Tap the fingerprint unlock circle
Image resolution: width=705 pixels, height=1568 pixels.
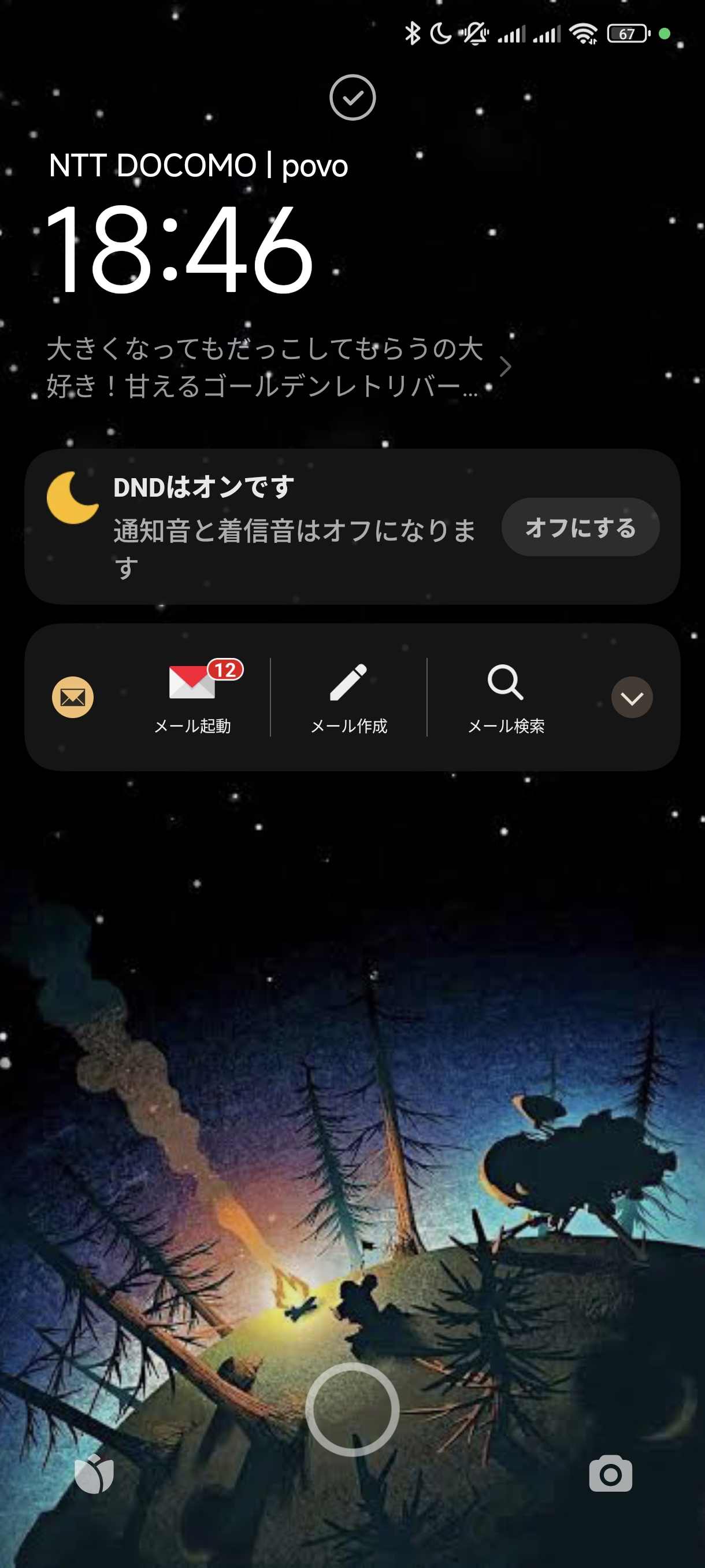pos(352,1409)
